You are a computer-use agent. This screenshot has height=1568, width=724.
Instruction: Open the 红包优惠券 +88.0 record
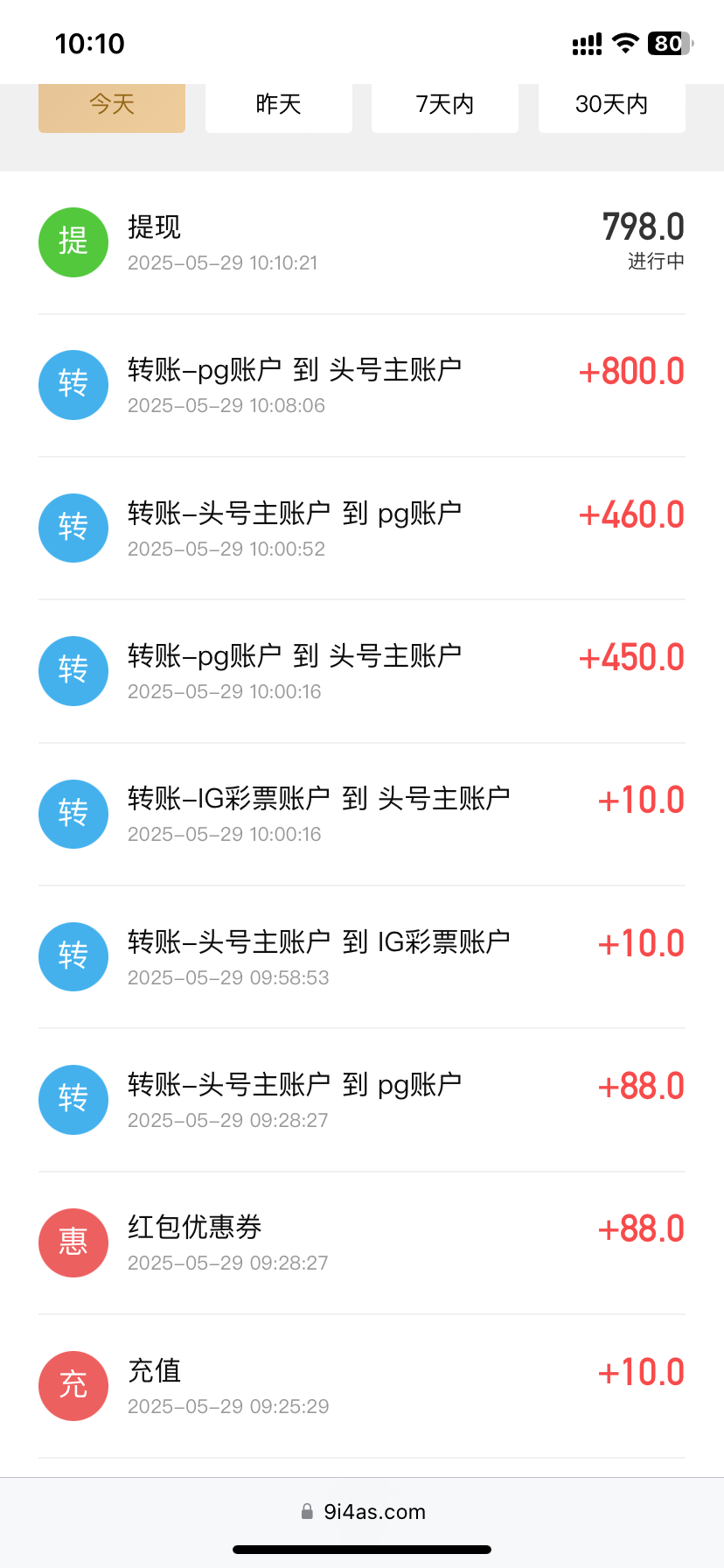[x=362, y=1243]
